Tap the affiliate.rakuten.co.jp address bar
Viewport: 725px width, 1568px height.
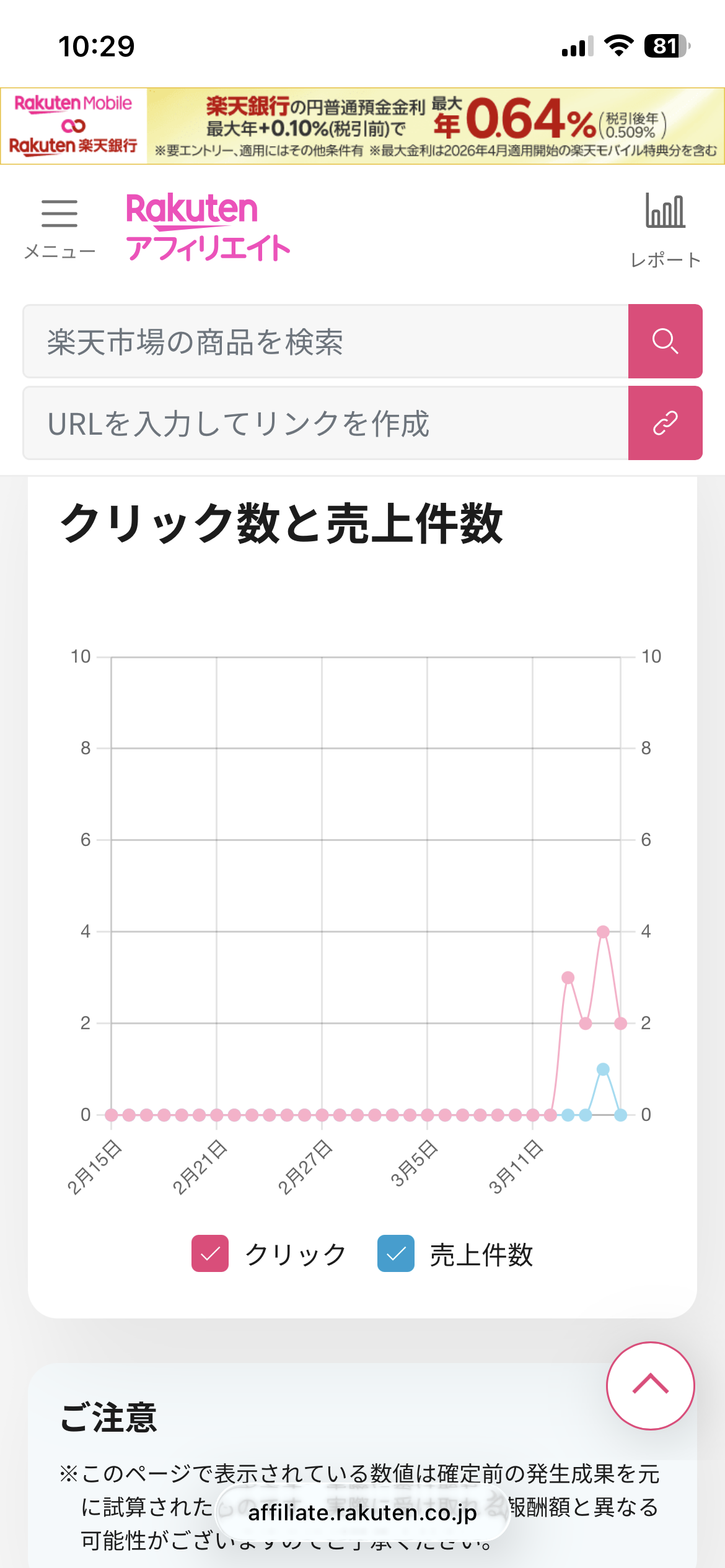362,1513
